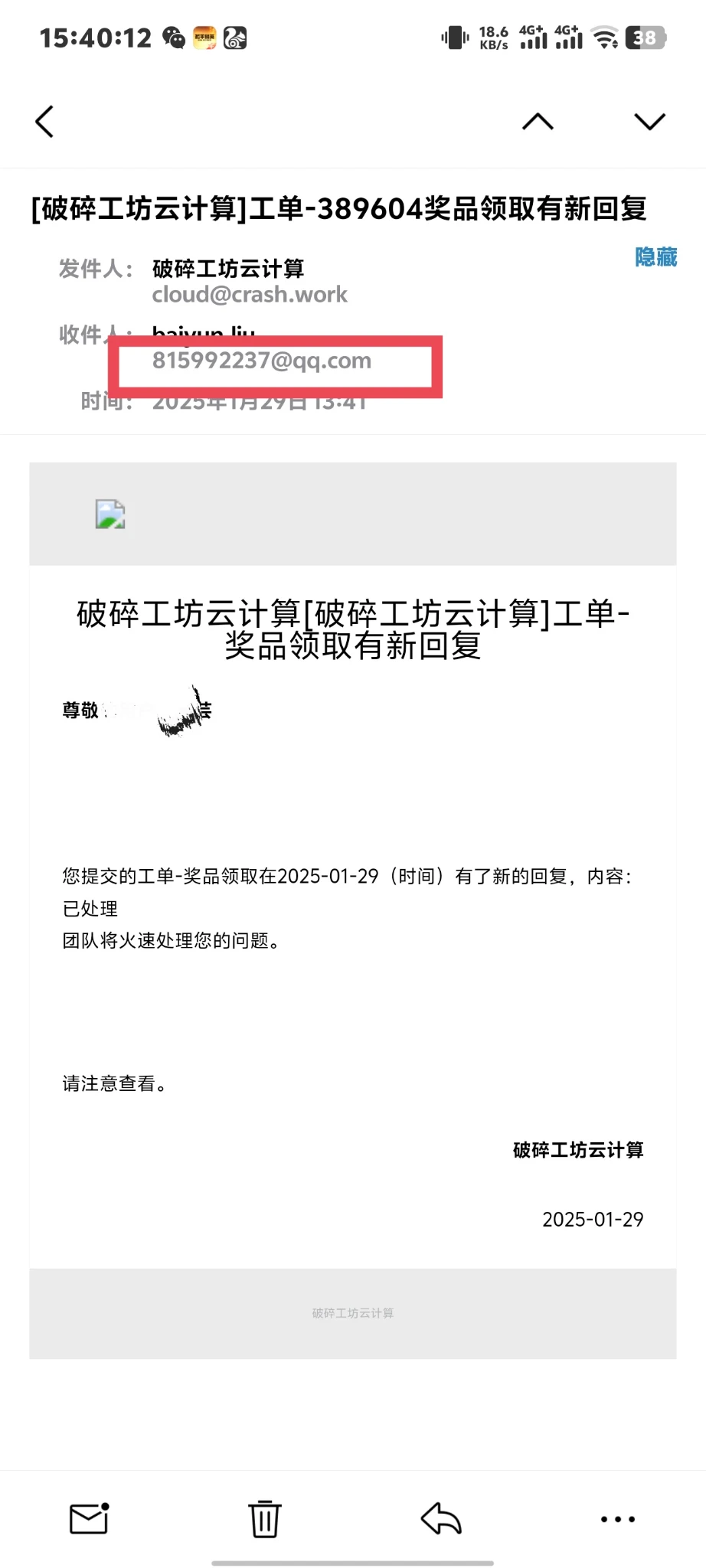The height and width of the screenshot is (1568, 706).
Task: Delete this email
Action: [x=265, y=1518]
